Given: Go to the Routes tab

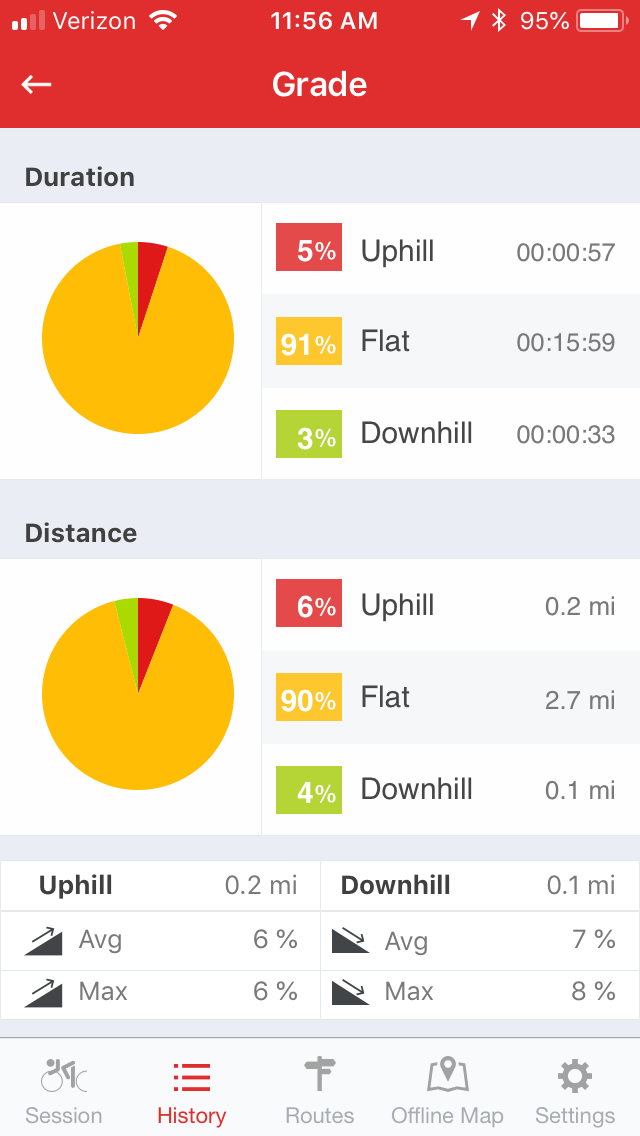Looking at the screenshot, I should (320, 1091).
